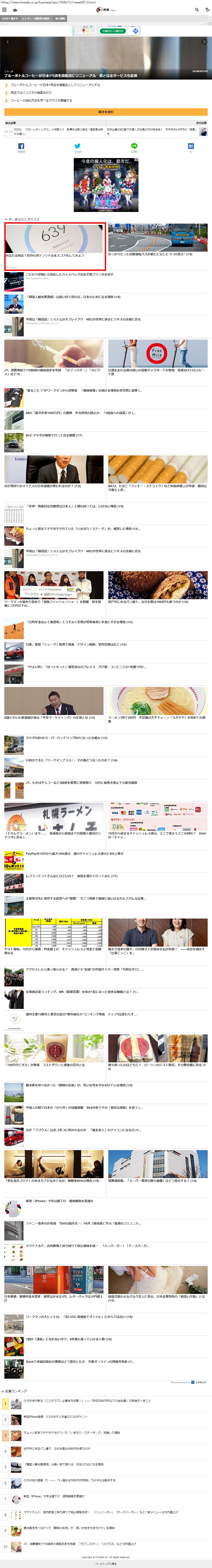Tweet this article on Twitter
The image size is (212, 1568).
(x=77, y=147)
